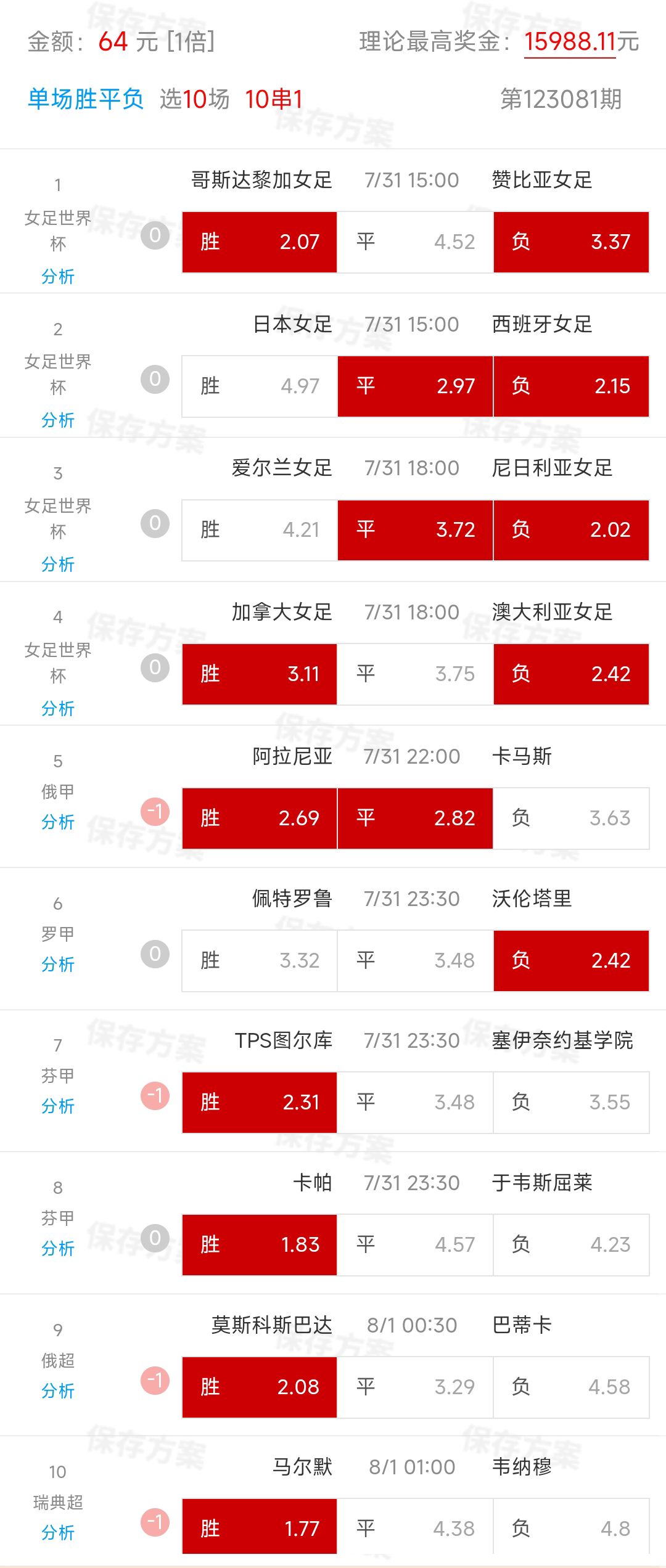Viewport: 666px width, 1568px height.
Task: Select 胜 4.97 for 日本女足
Action: coord(260,386)
